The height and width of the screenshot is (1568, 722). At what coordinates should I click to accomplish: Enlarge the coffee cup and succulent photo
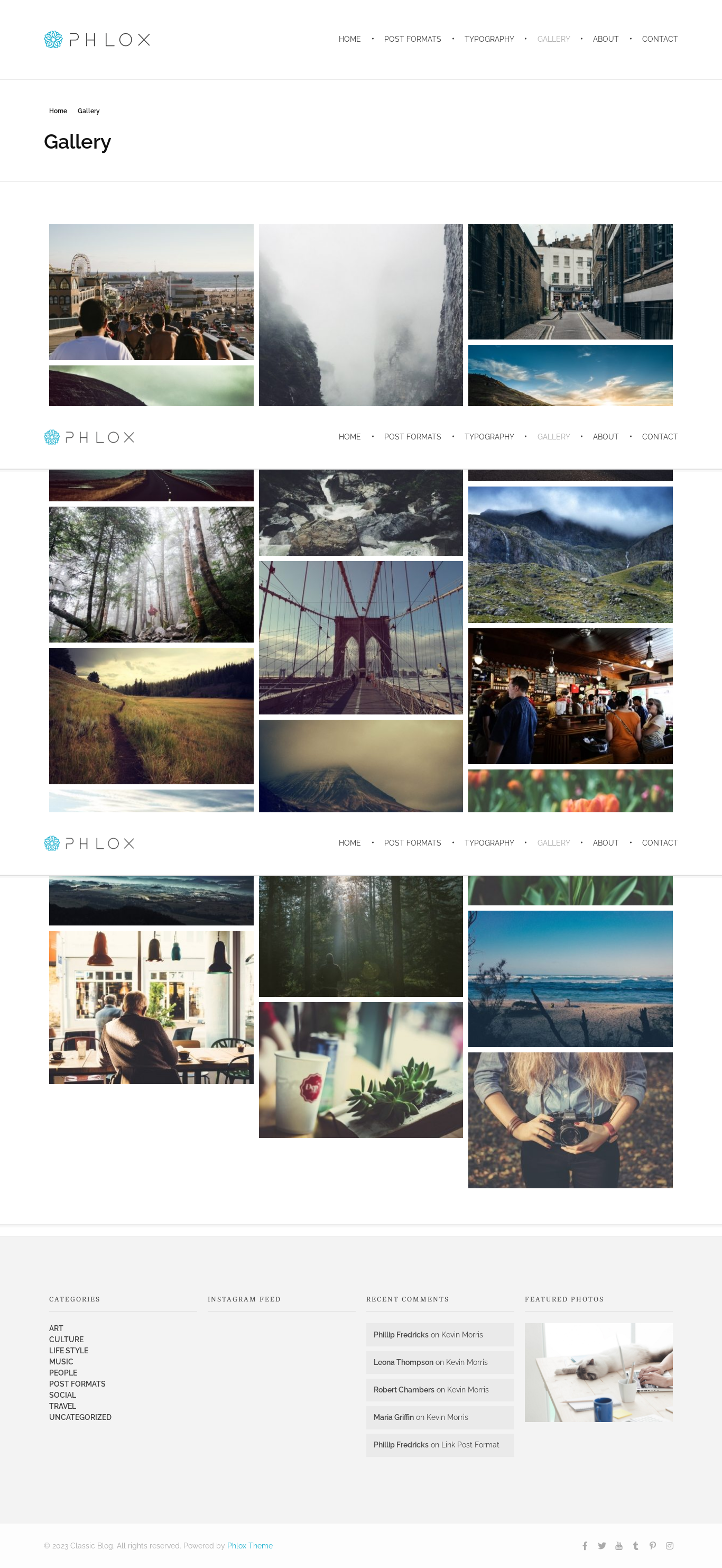click(x=360, y=1069)
